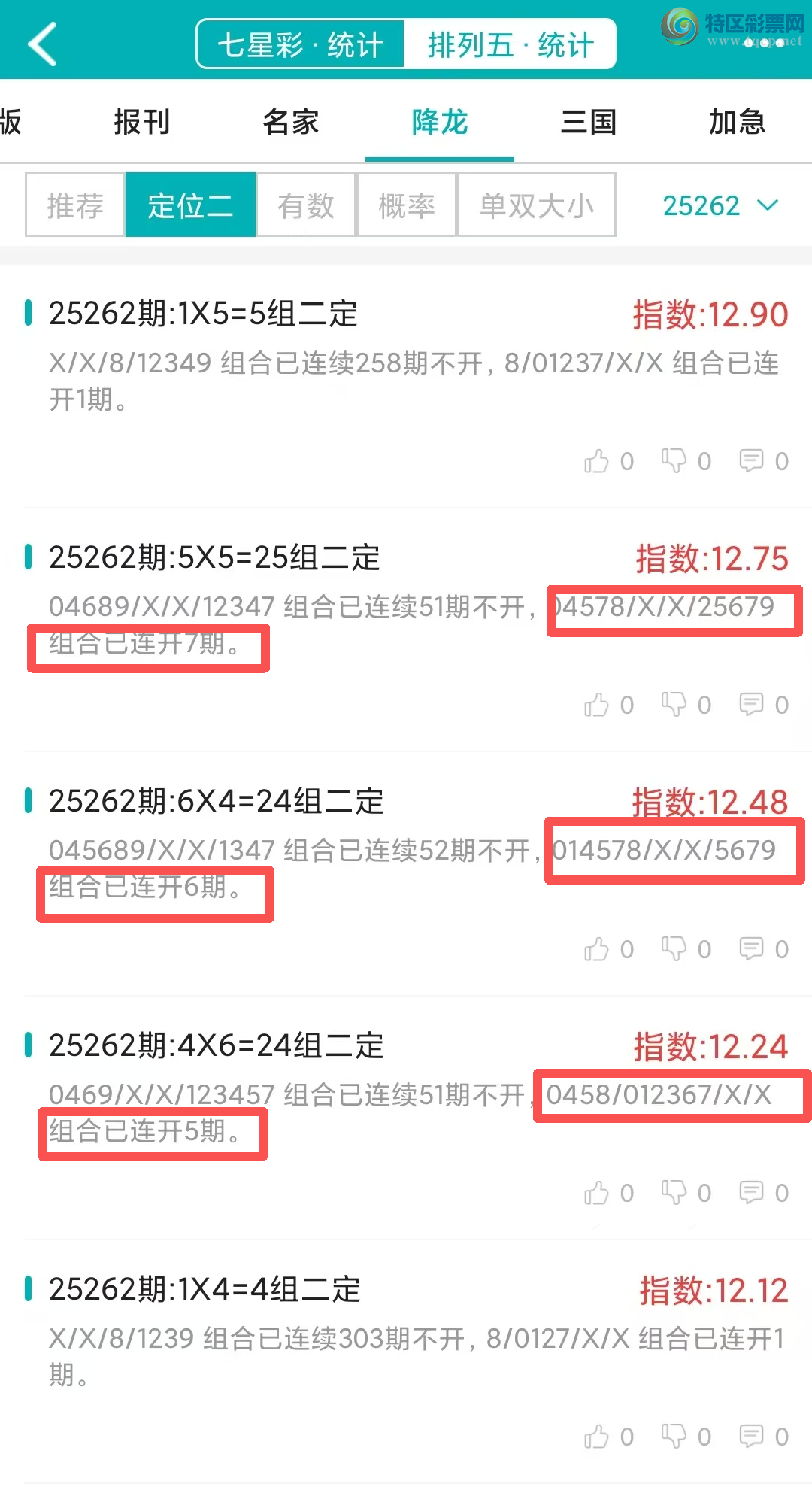Viewport: 812px width, 1499px height.
Task: Open the 名家 tab
Action: click(x=291, y=122)
